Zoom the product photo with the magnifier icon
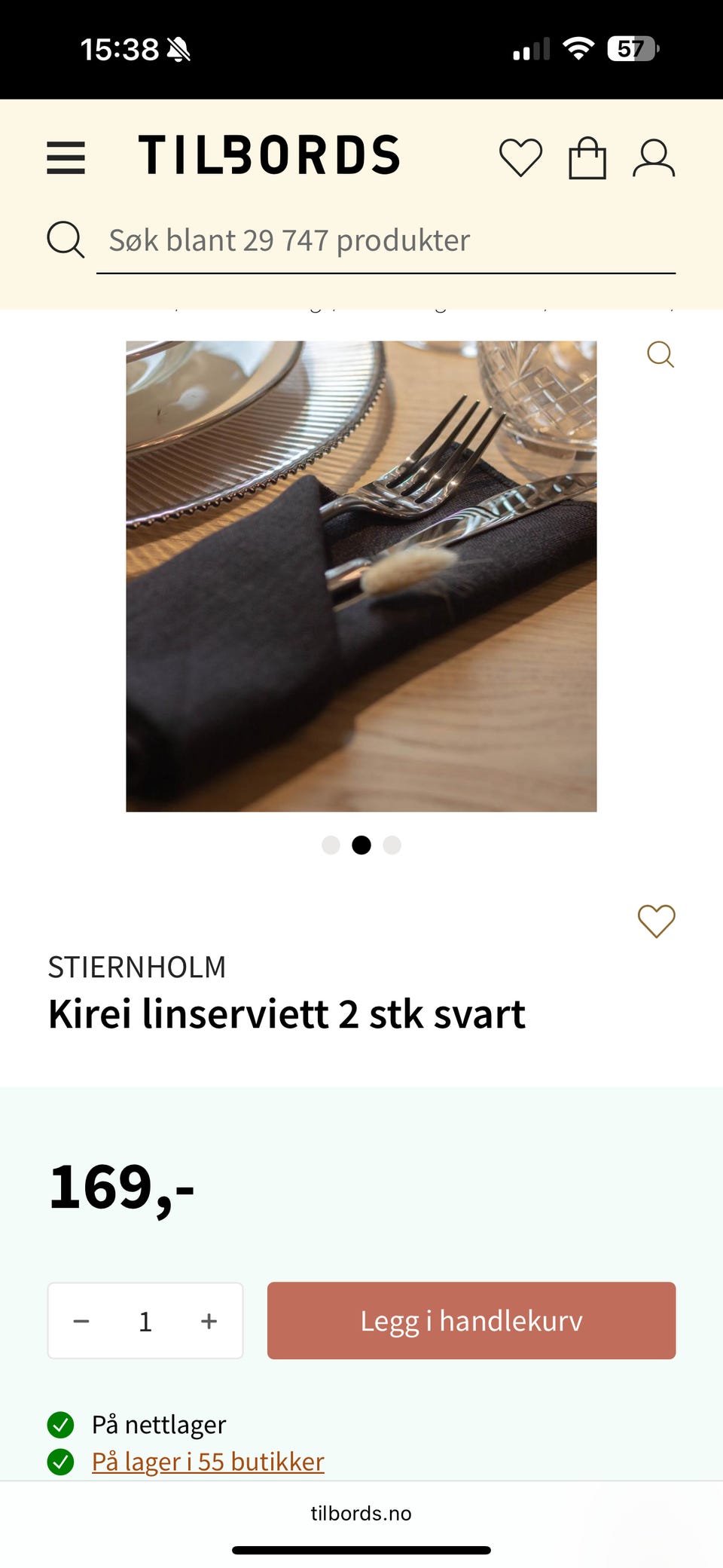This screenshot has height=1568, width=723. (x=660, y=354)
